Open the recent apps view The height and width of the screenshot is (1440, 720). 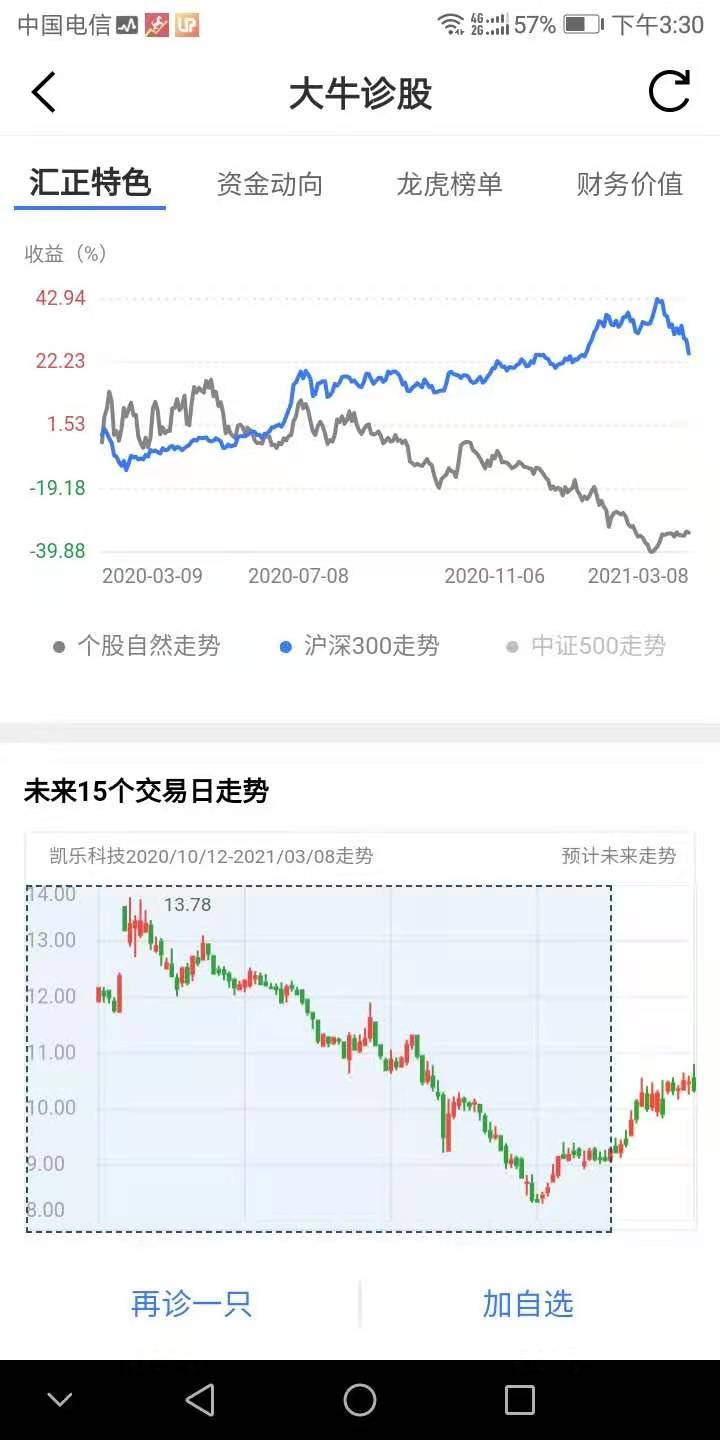519,1400
